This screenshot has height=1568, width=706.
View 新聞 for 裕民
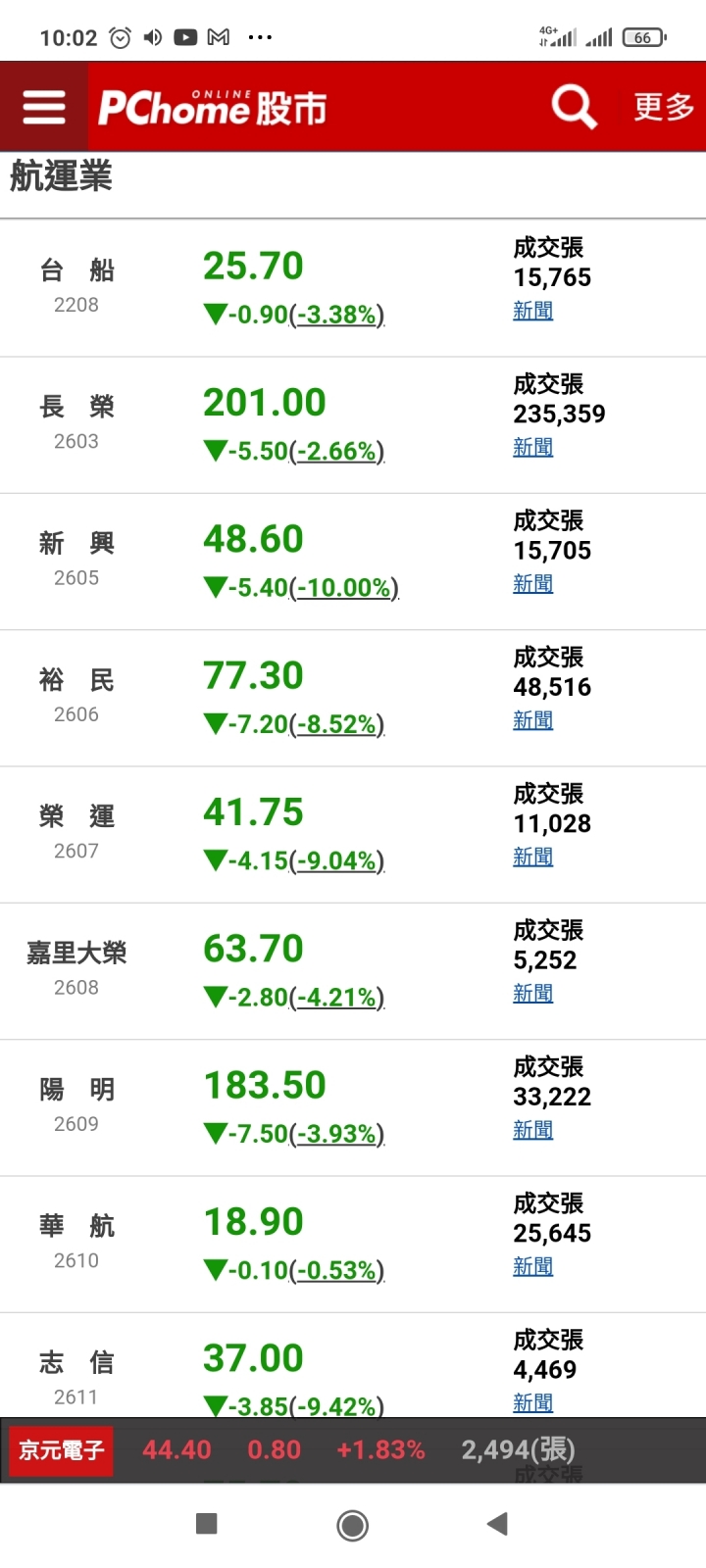[532, 720]
